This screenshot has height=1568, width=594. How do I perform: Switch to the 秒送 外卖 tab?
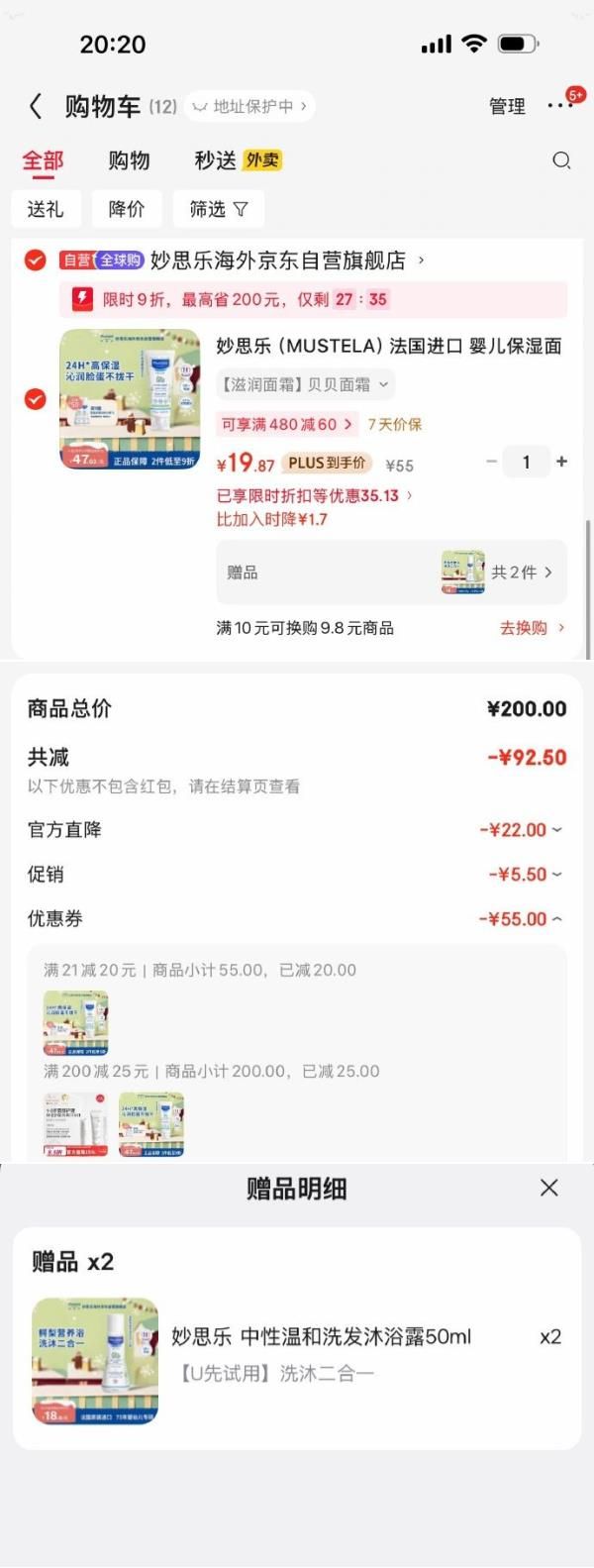point(238,160)
